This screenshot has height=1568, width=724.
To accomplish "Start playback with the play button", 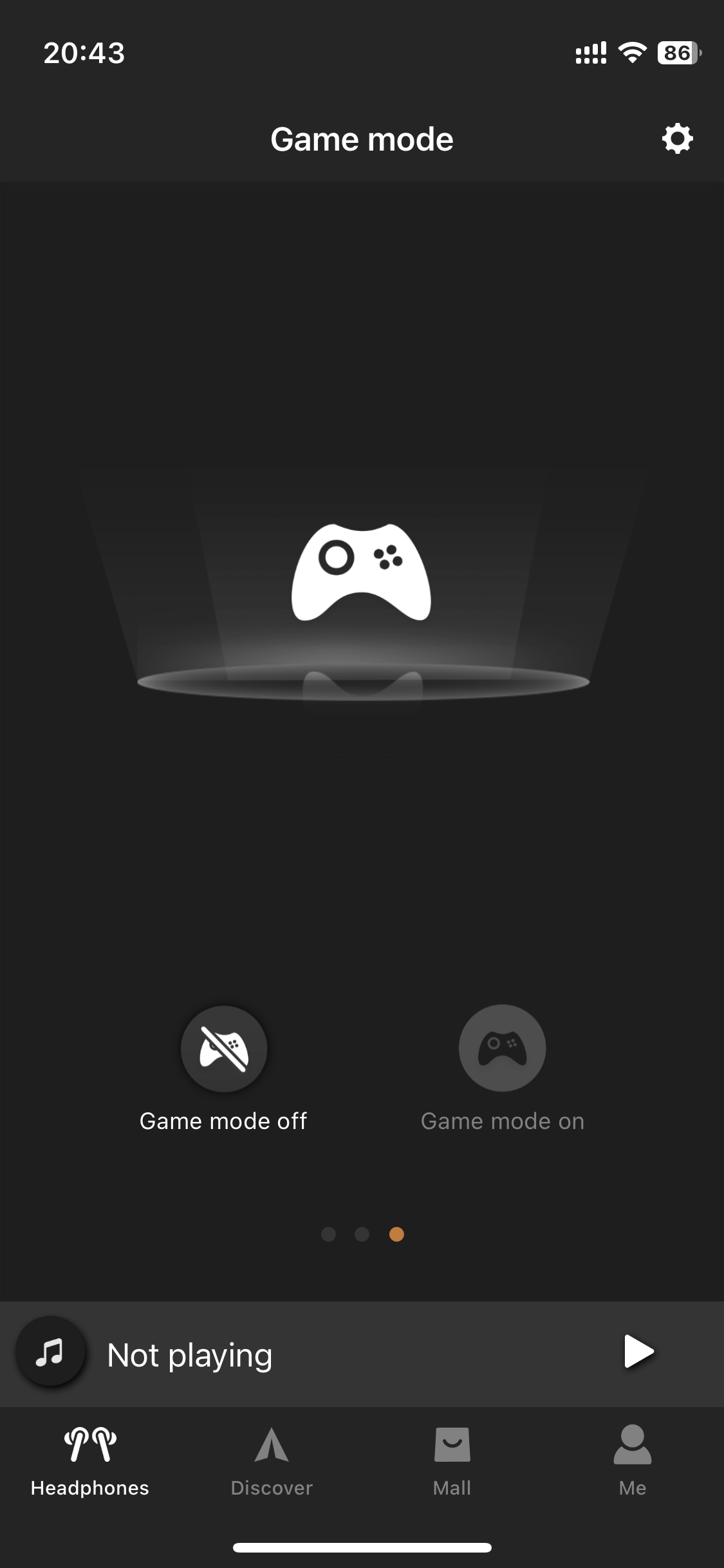I will [x=638, y=1351].
